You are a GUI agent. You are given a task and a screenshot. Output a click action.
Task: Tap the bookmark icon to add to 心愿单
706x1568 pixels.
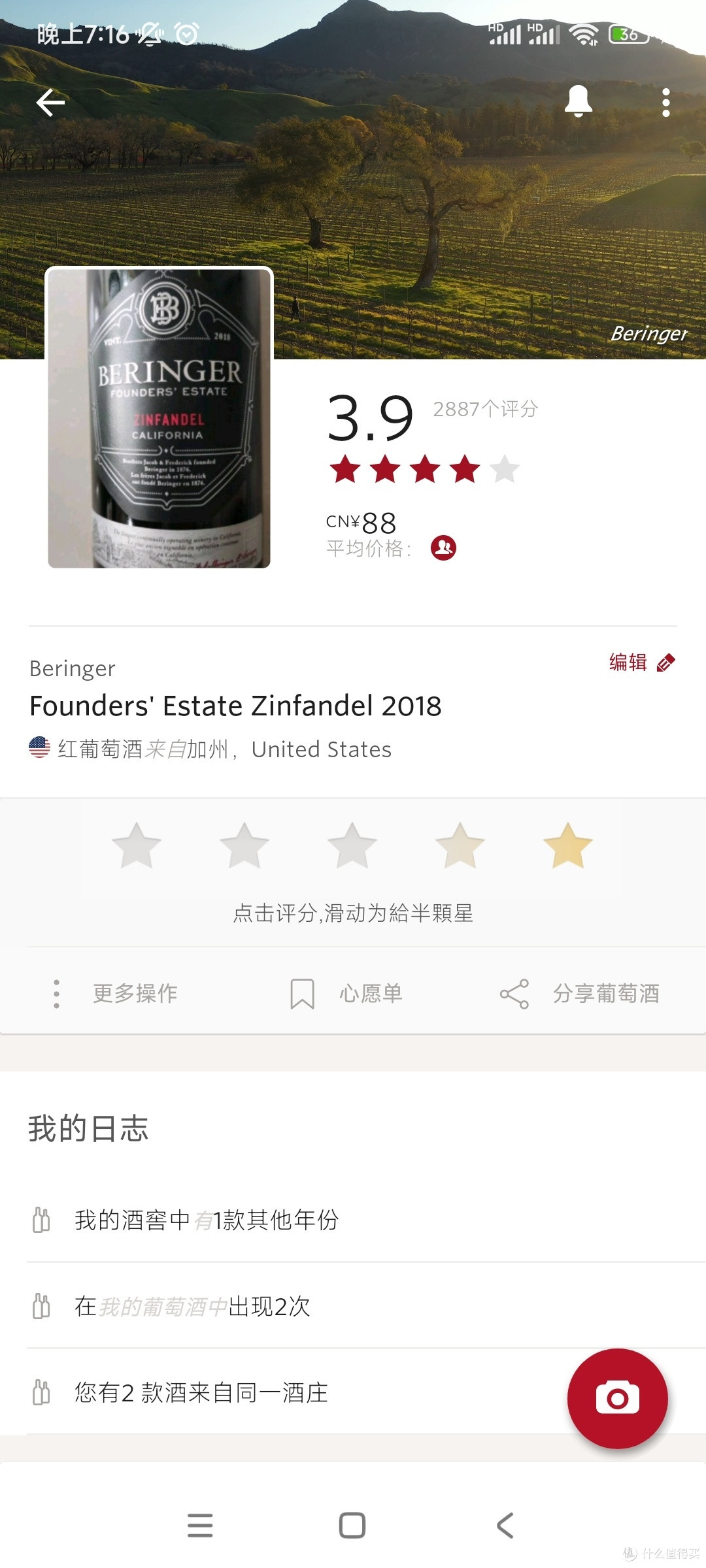tap(301, 993)
